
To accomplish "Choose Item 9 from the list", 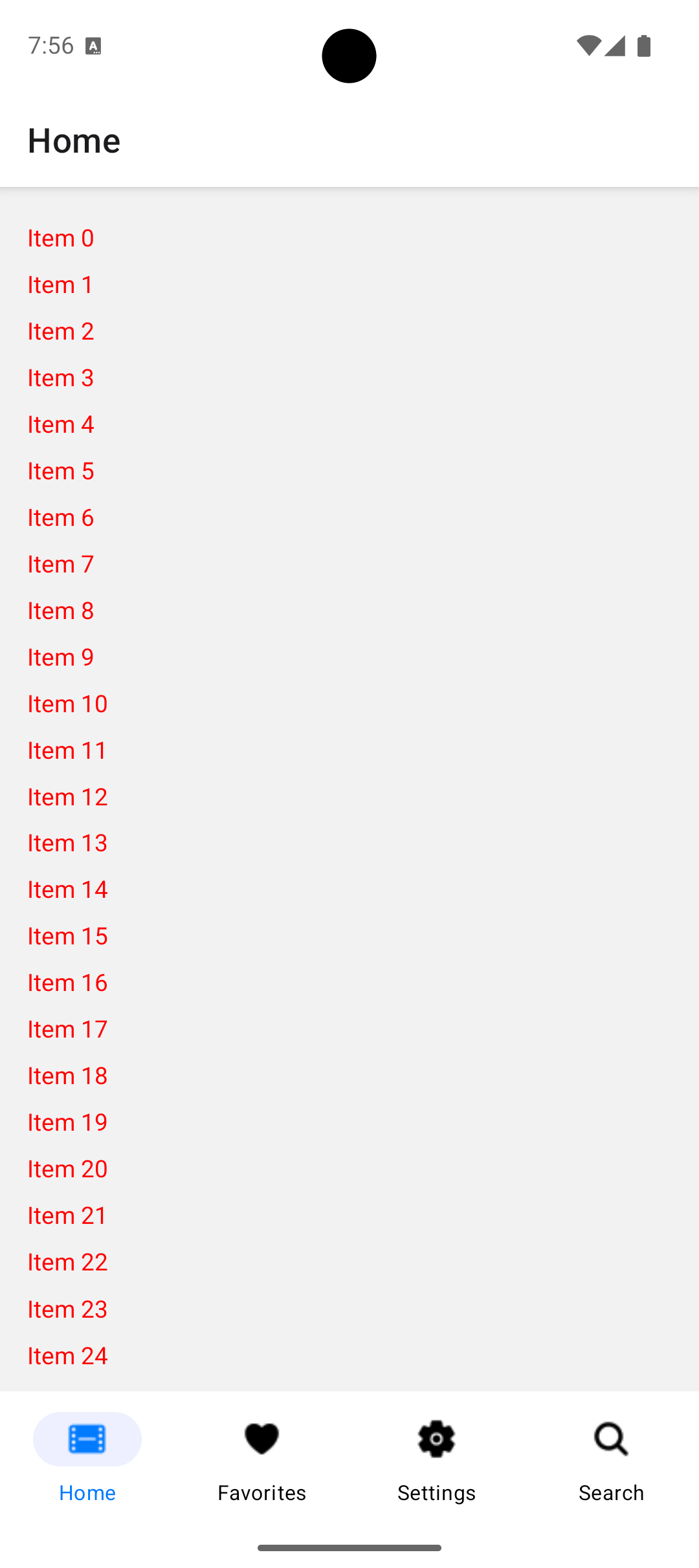I will point(61,657).
